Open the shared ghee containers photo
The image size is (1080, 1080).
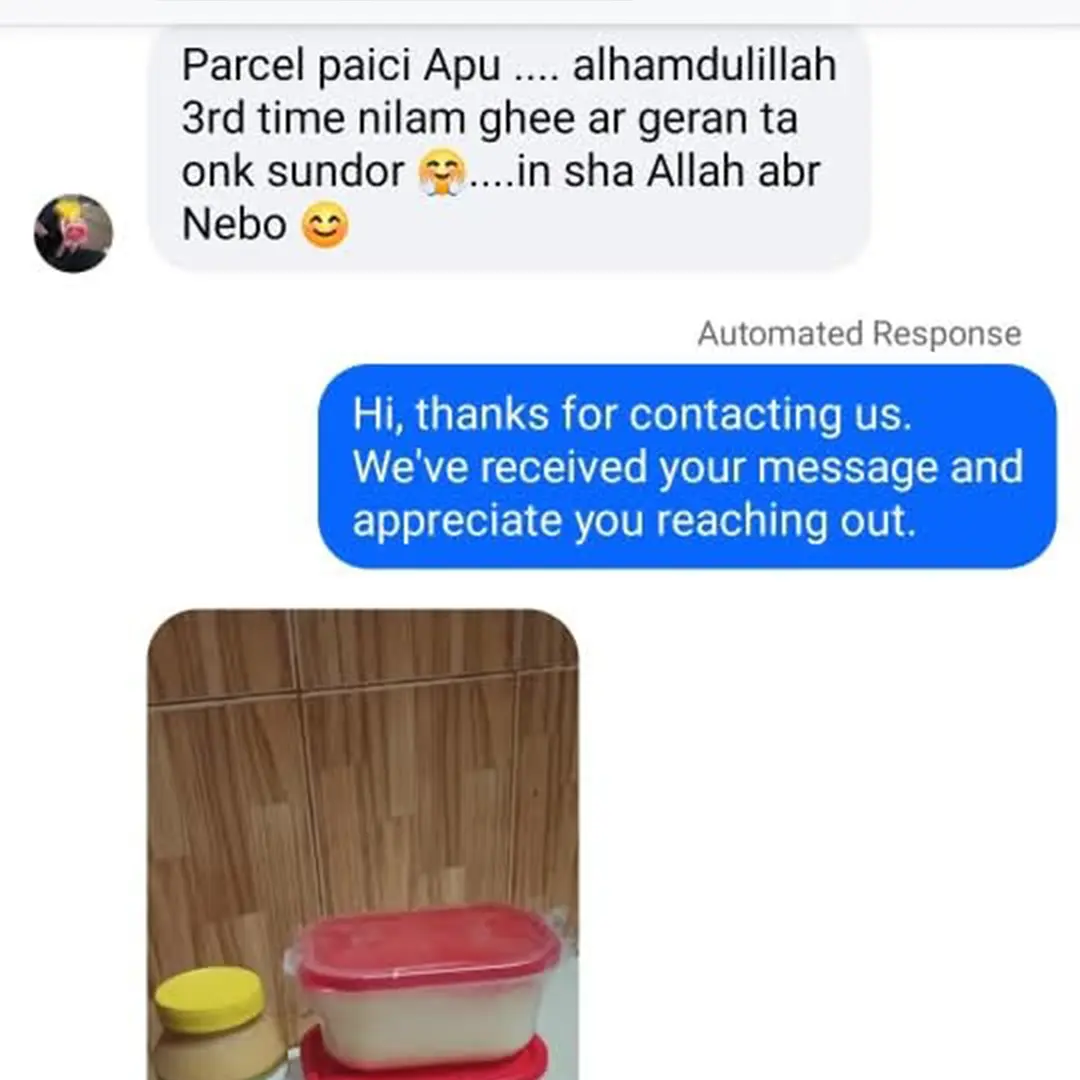[363, 845]
